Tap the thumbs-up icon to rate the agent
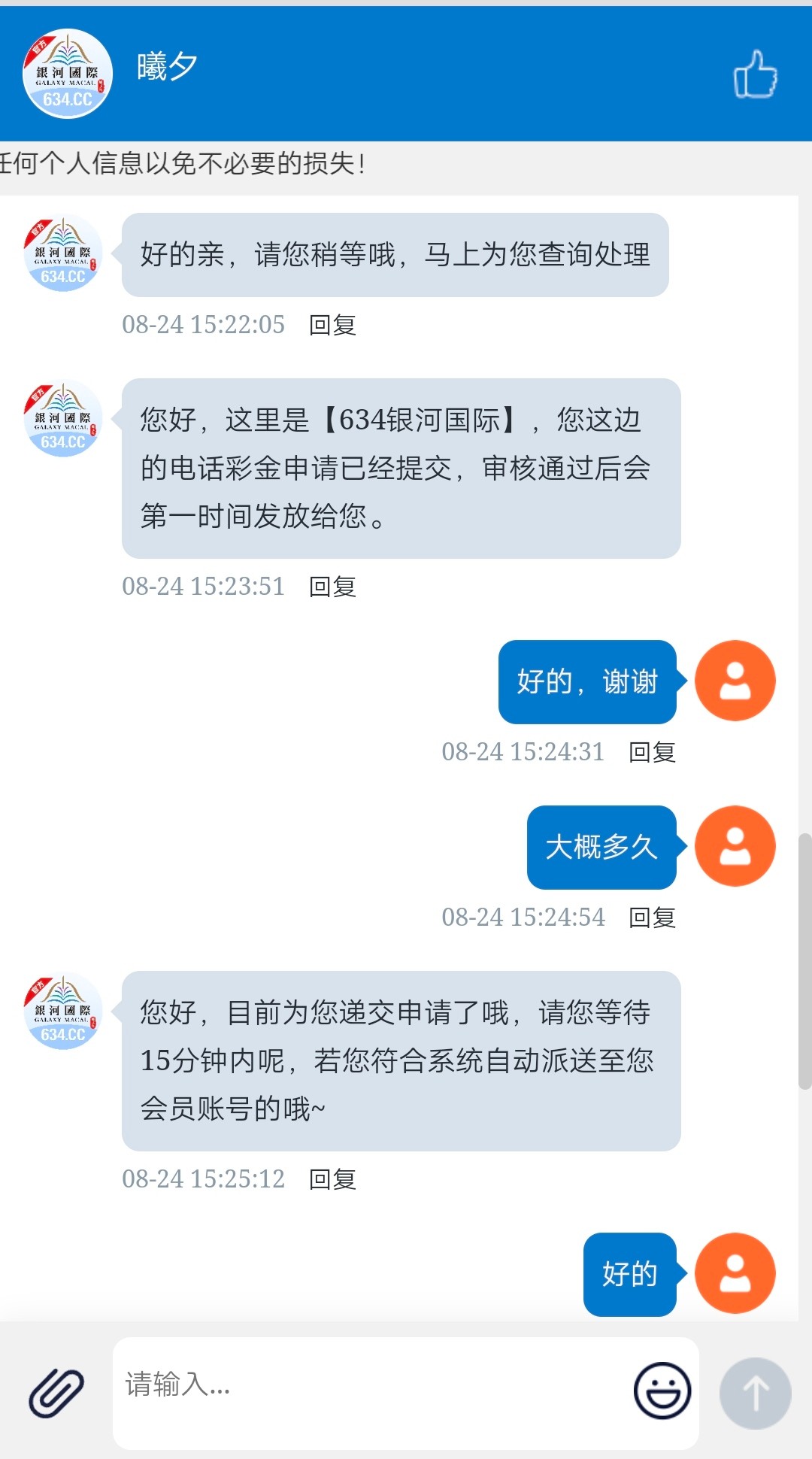Image resolution: width=812 pixels, height=1459 pixels. pyautogui.click(x=755, y=74)
